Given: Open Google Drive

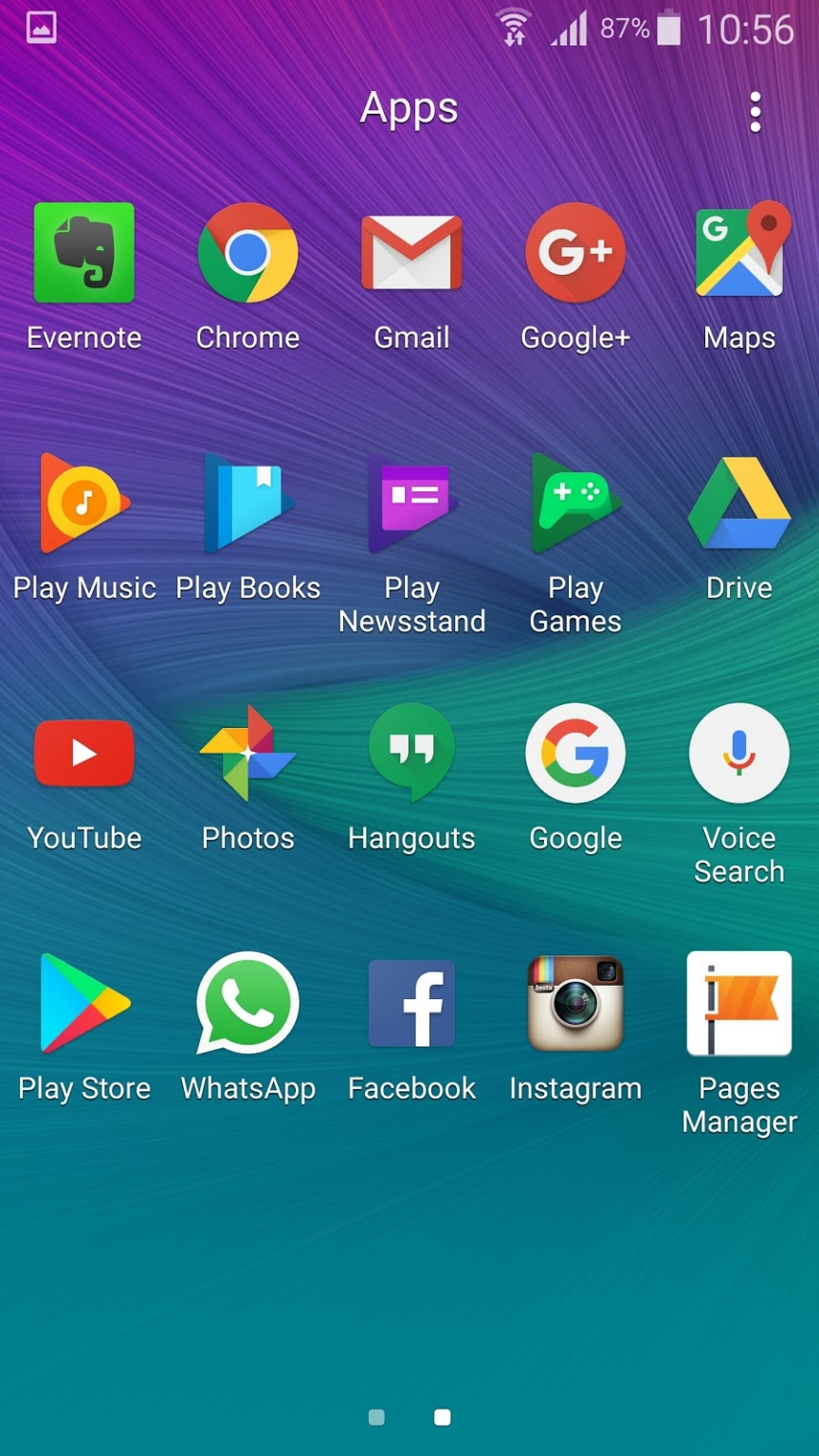Looking at the screenshot, I should (739, 503).
